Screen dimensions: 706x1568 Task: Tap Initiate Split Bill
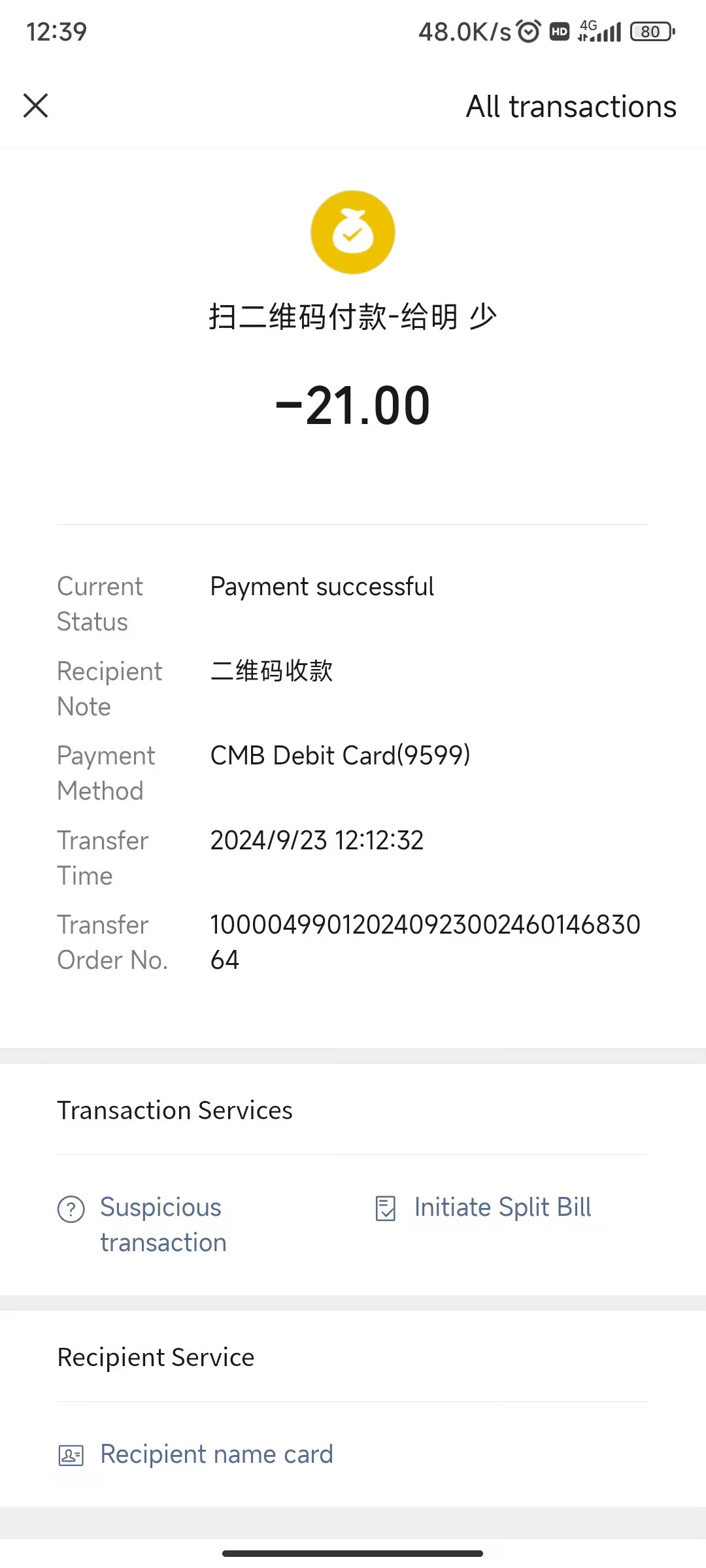[502, 1207]
